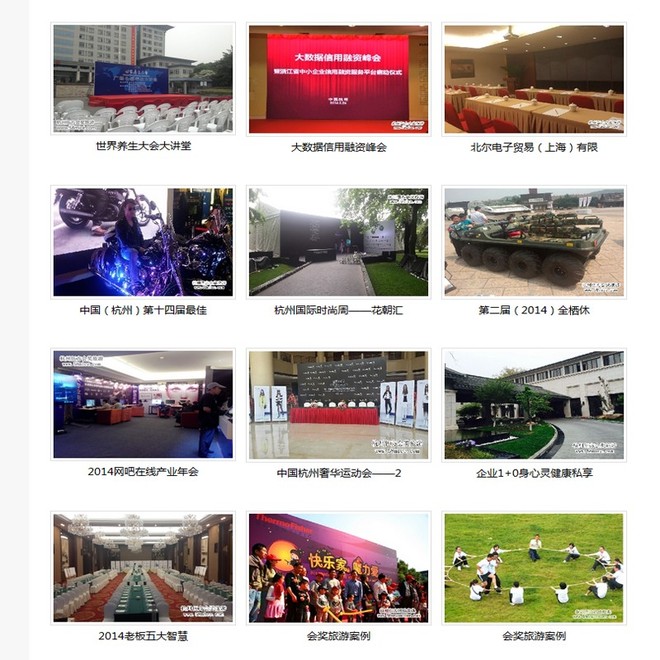View the 大数据信用融资峰会 case
Image resolution: width=660 pixels, height=660 pixels.
339,79
